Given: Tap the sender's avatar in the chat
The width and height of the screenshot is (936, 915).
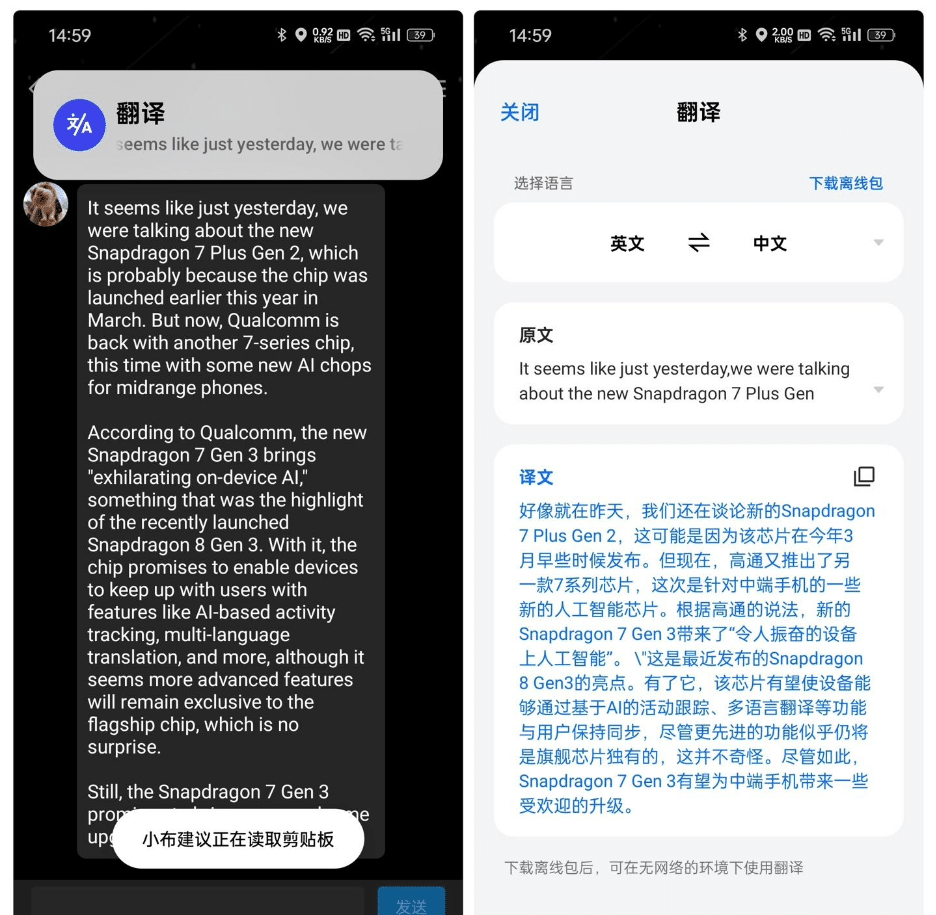Looking at the screenshot, I should coord(46,204).
